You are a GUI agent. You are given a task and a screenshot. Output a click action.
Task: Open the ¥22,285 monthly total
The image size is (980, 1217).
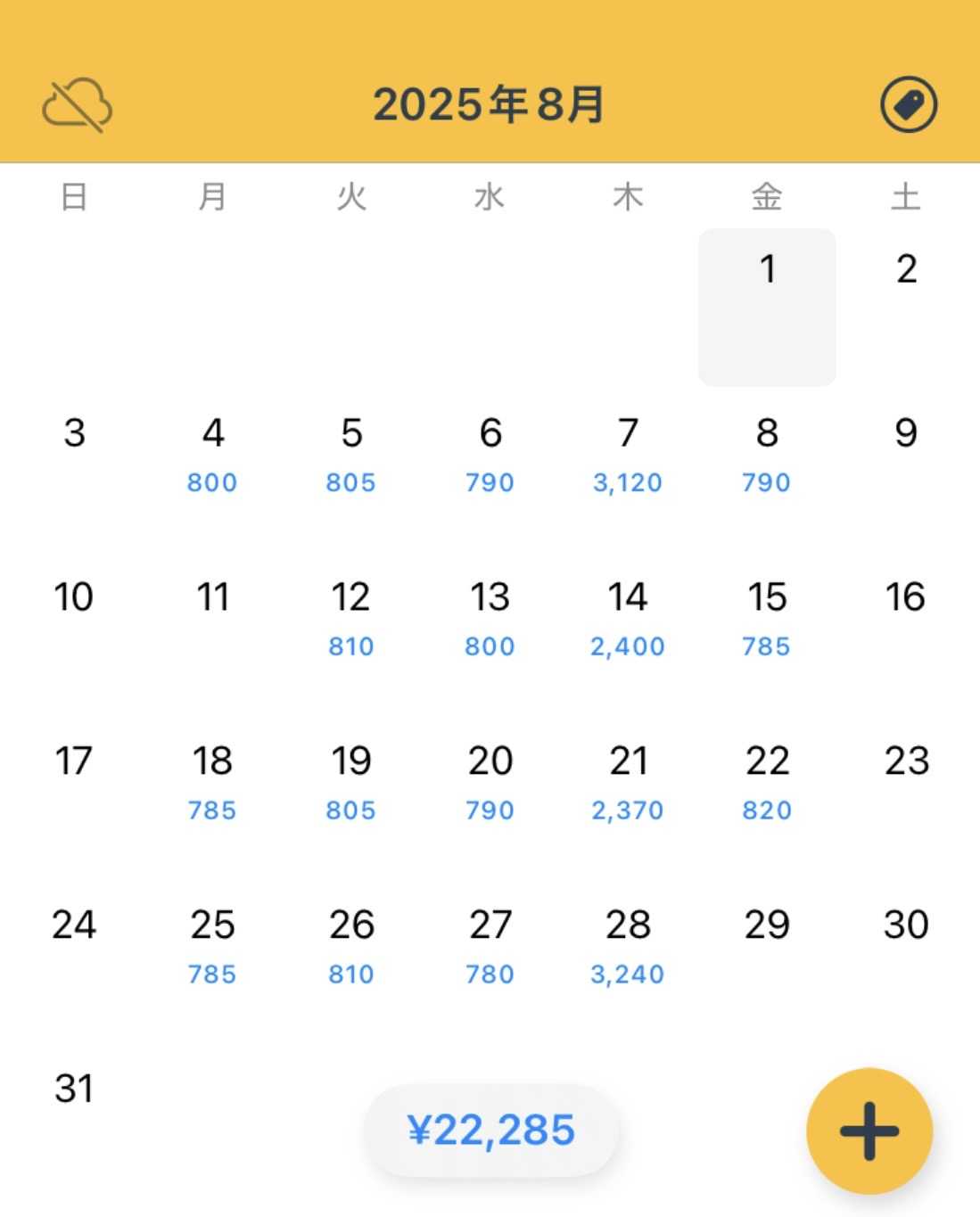(490, 1130)
